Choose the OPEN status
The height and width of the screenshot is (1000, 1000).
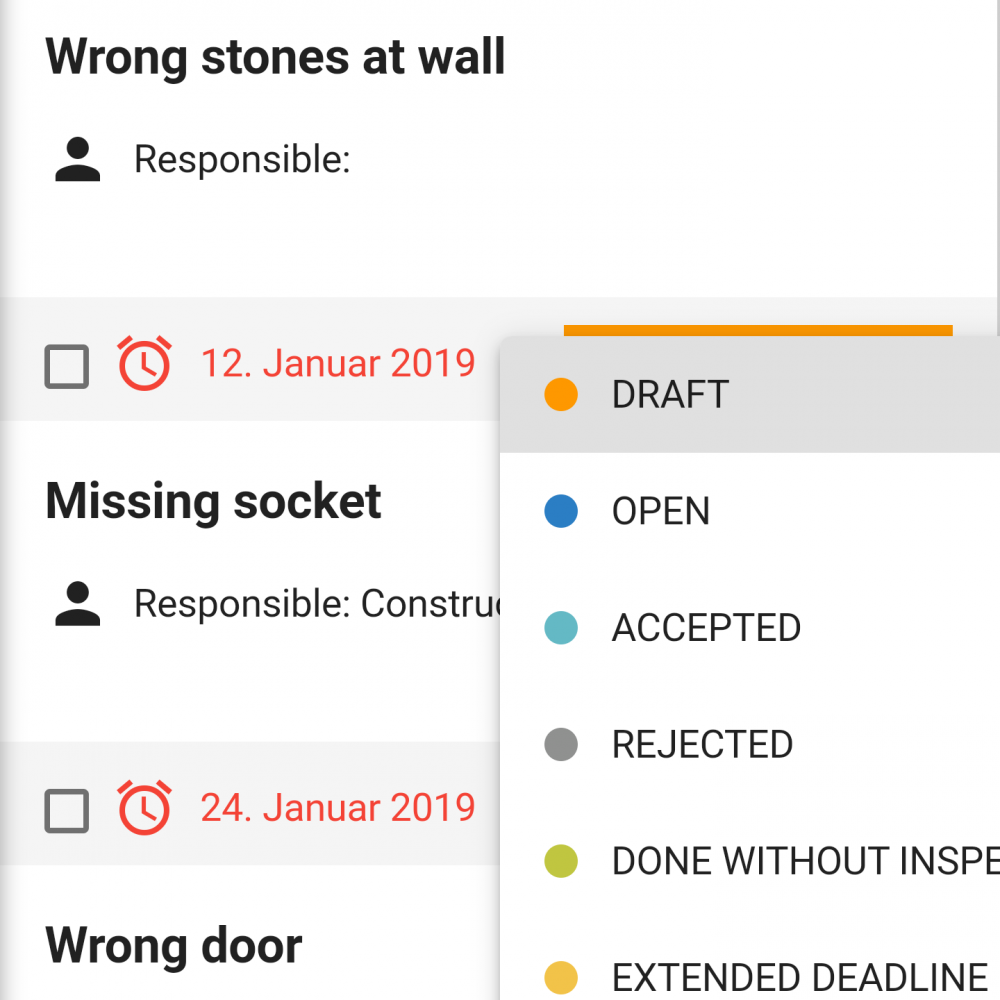click(749, 511)
